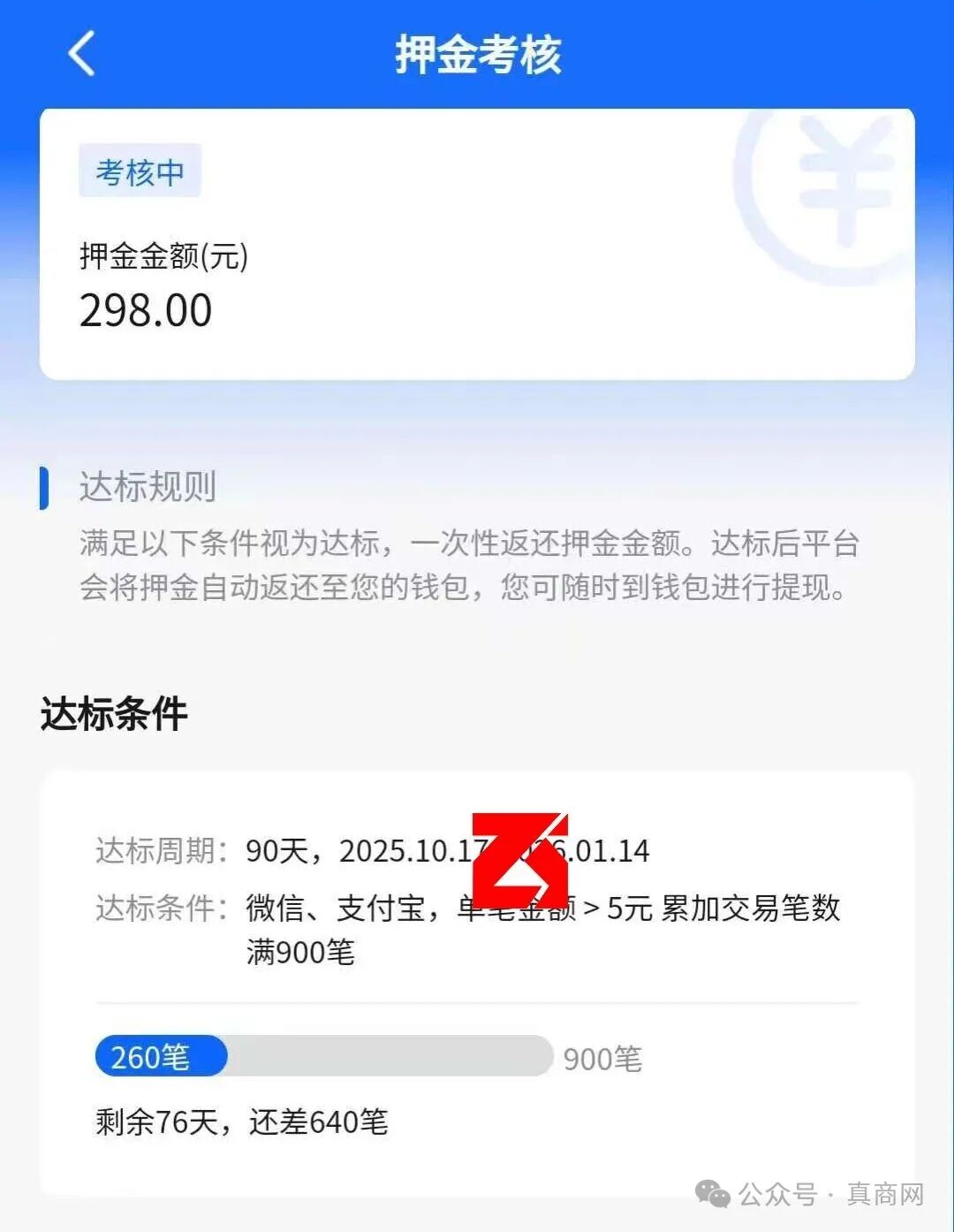Expand the 达标规则 section
The width and height of the screenshot is (954, 1232).
pyautogui.click(x=147, y=487)
